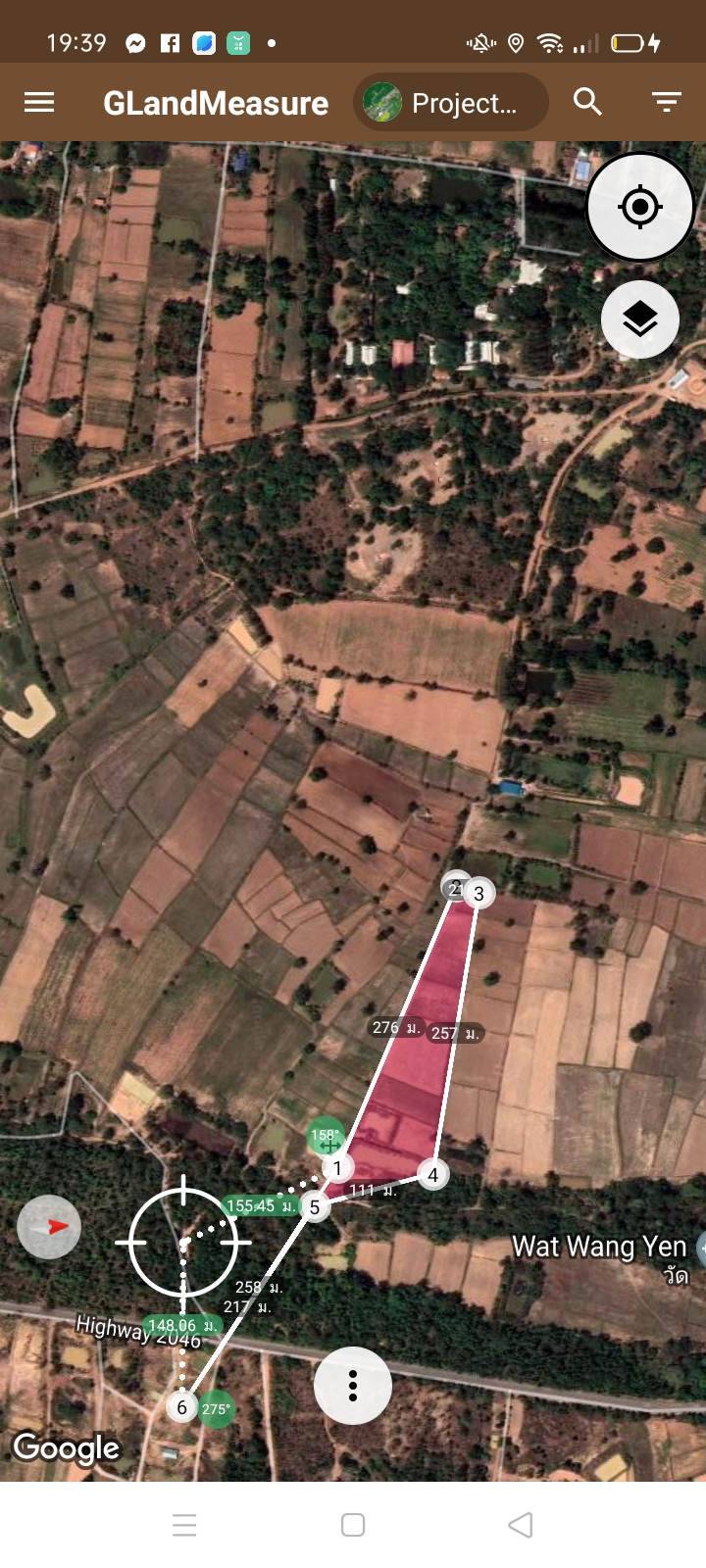Screen dimensions: 706x1568
Task: Go to the home screen
Action: coord(353,1525)
